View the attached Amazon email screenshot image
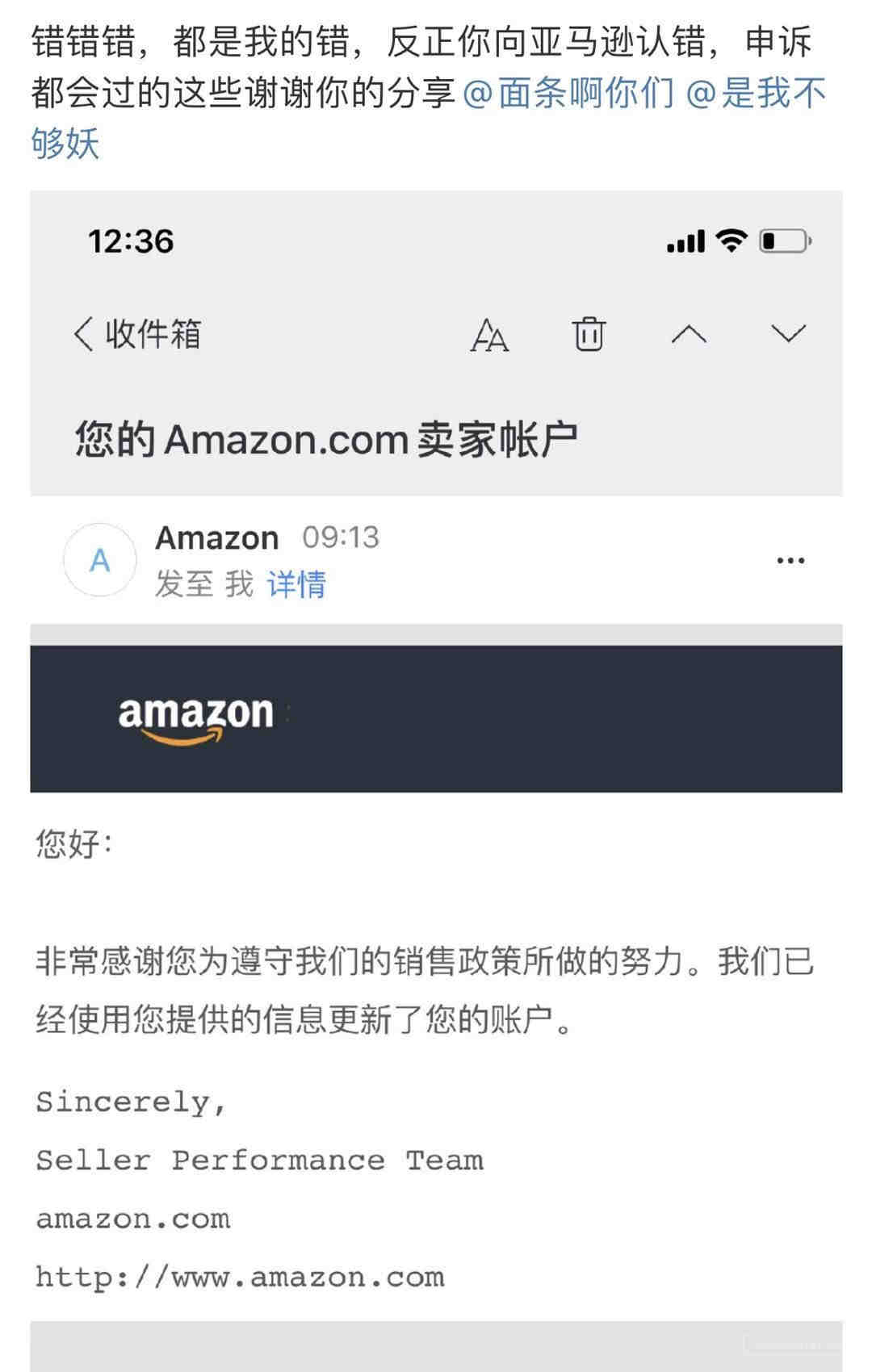The width and height of the screenshot is (872, 1372). coord(436,775)
